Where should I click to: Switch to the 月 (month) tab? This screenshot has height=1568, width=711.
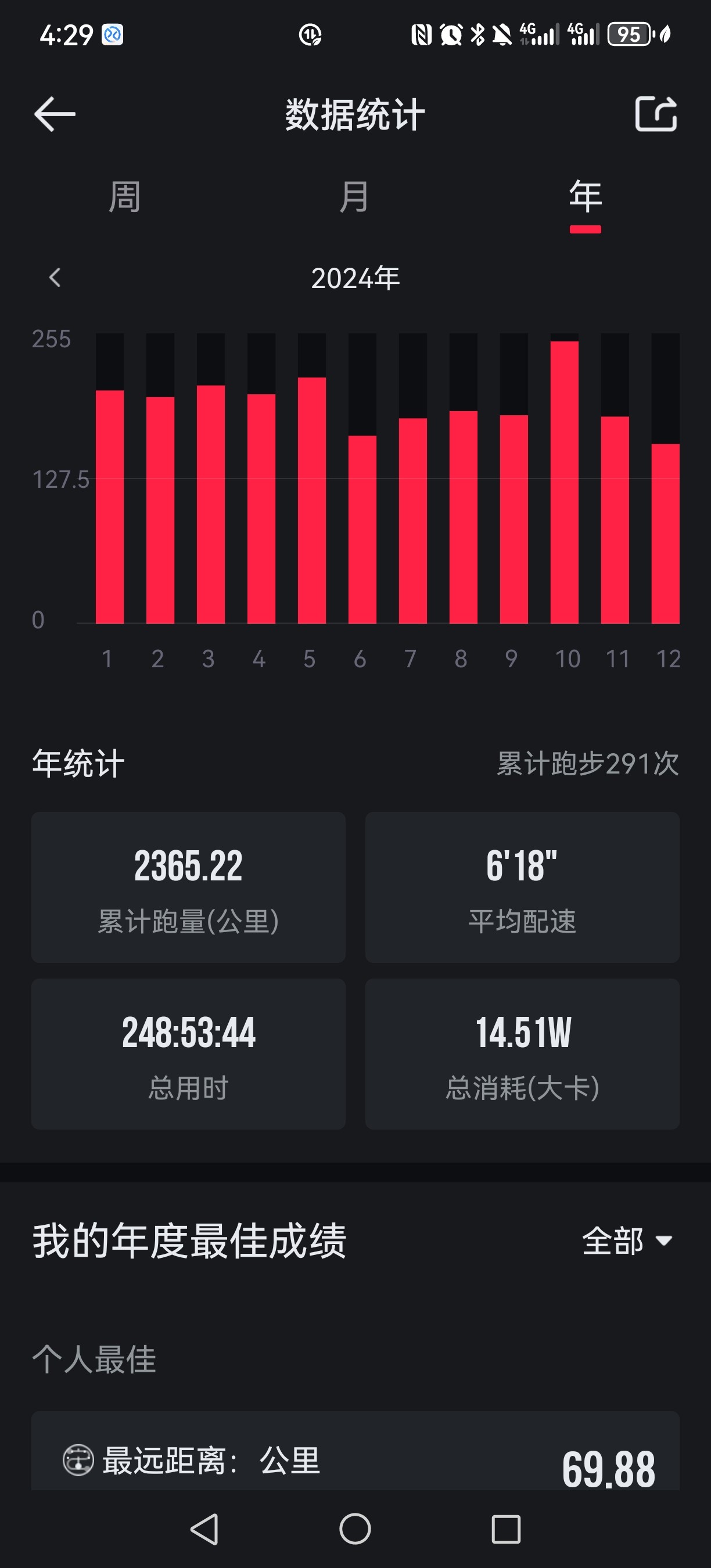tap(355, 197)
